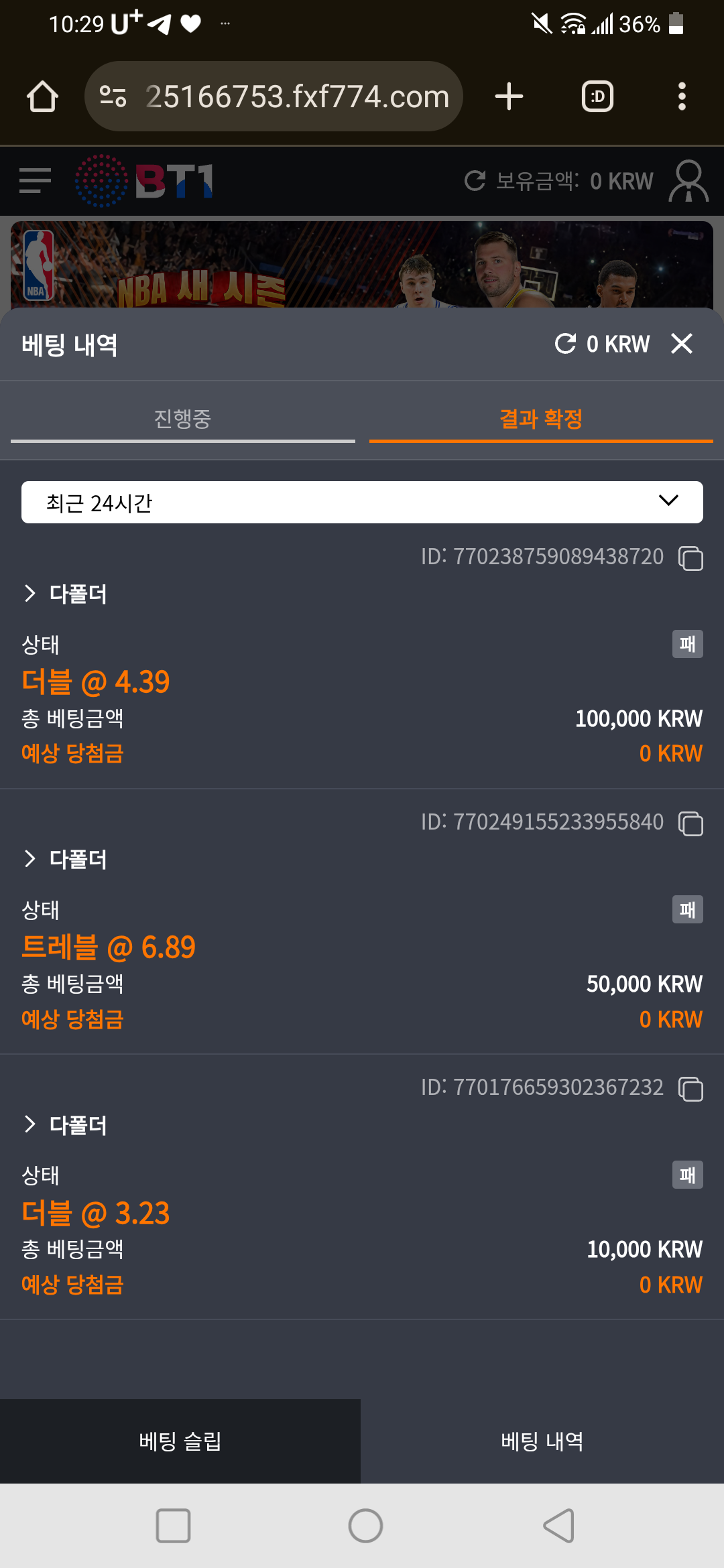The image size is (724, 1568).
Task: Copy bet ID 770176659302367232
Action: (x=690, y=1088)
